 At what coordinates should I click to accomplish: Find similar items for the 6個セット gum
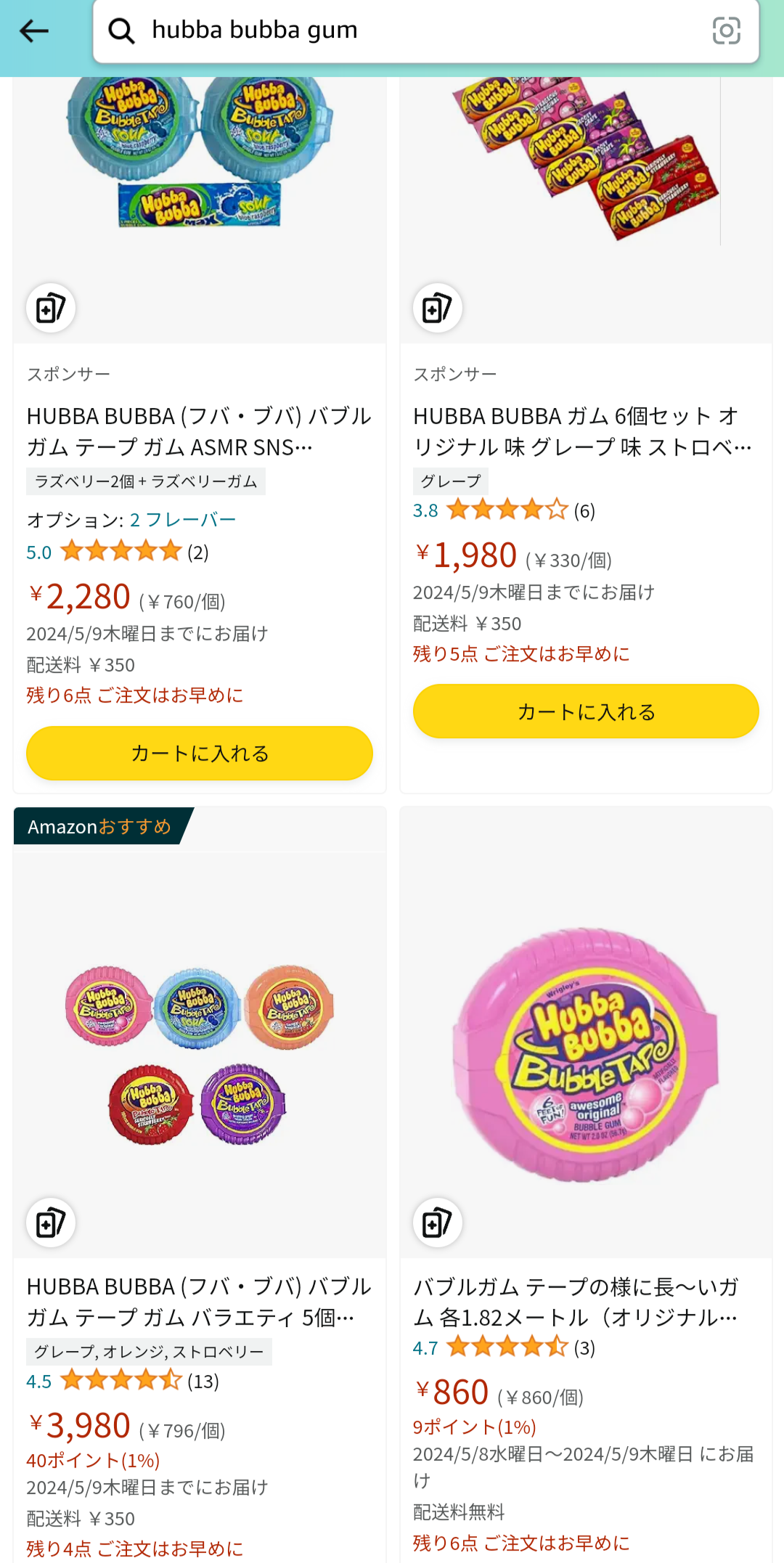(x=438, y=308)
